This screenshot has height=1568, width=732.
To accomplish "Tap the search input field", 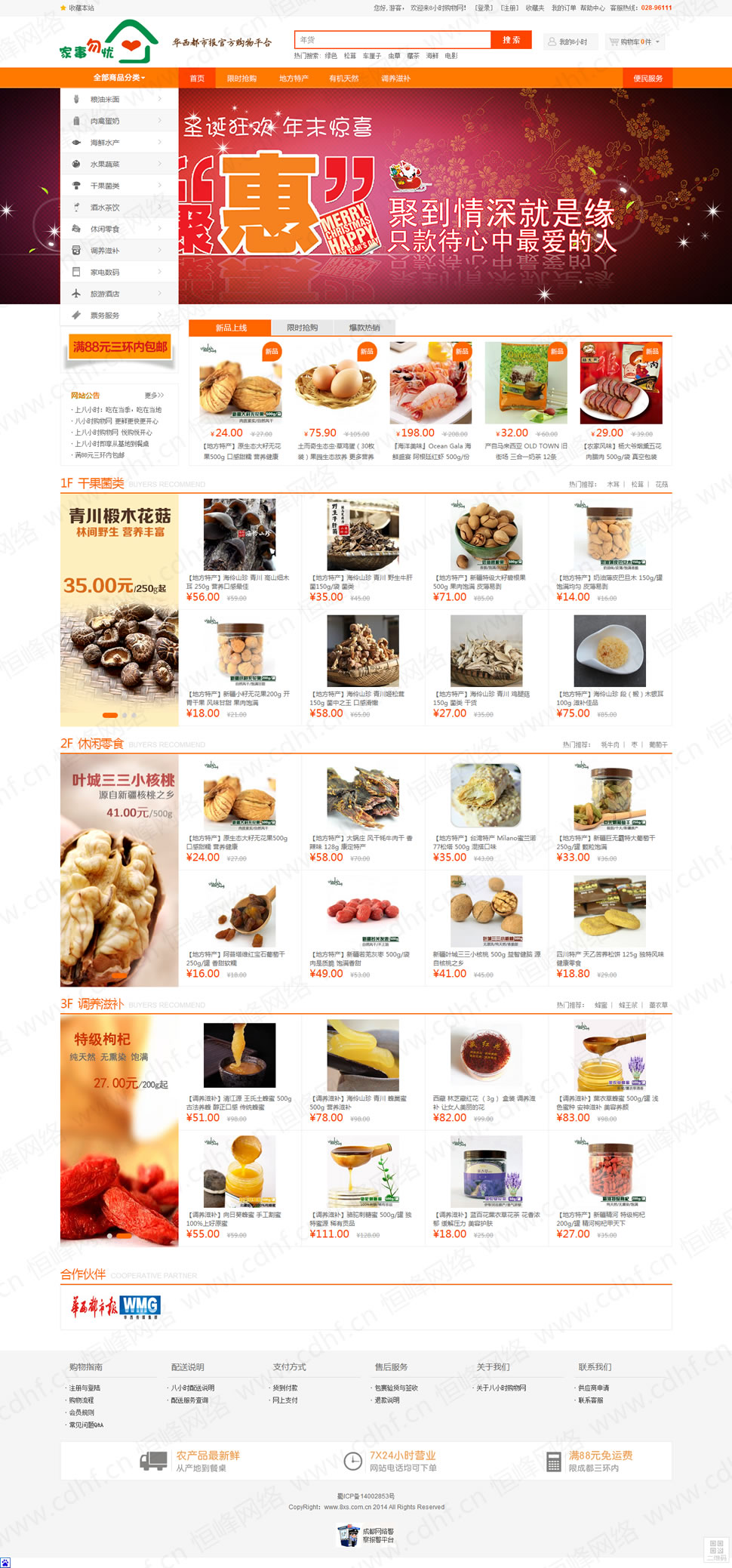I will pyautogui.click(x=392, y=40).
